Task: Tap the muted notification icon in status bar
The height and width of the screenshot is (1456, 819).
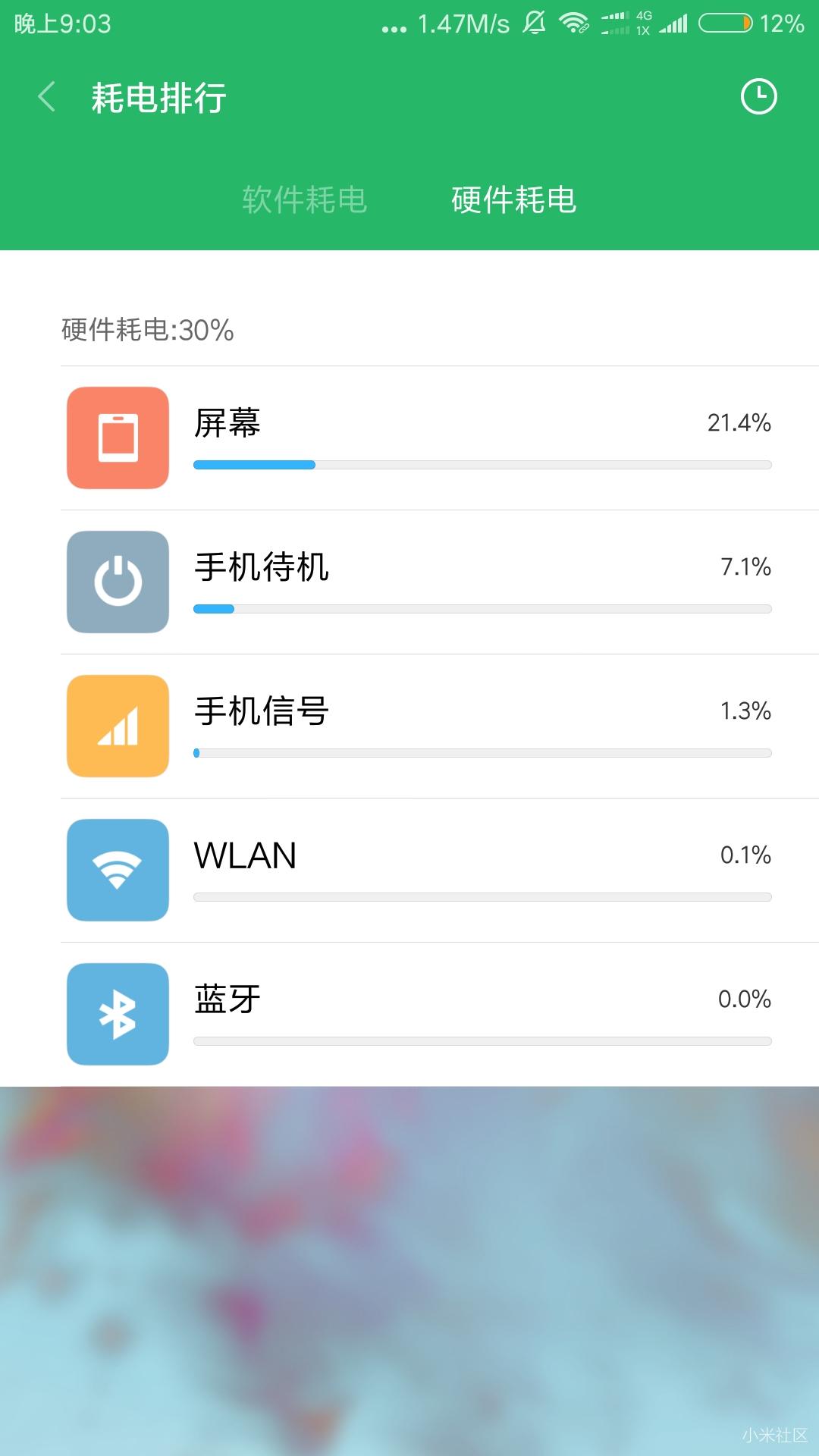Action: click(532, 24)
